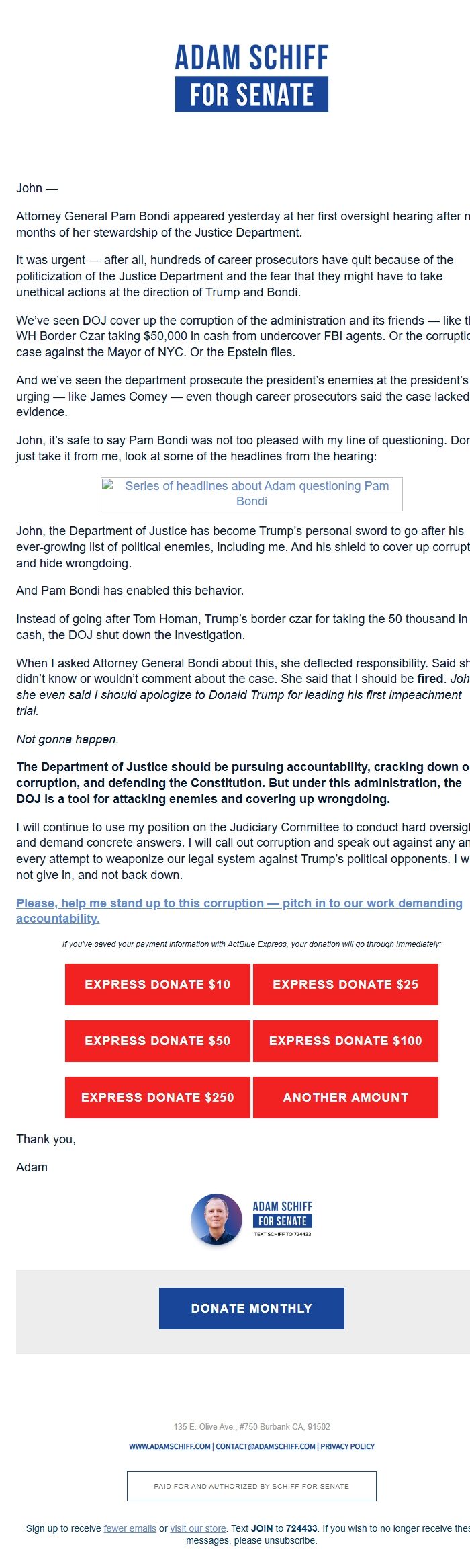Tap the Donate Monthly button
This screenshot has height=1568, width=470.
click(x=252, y=1309)
